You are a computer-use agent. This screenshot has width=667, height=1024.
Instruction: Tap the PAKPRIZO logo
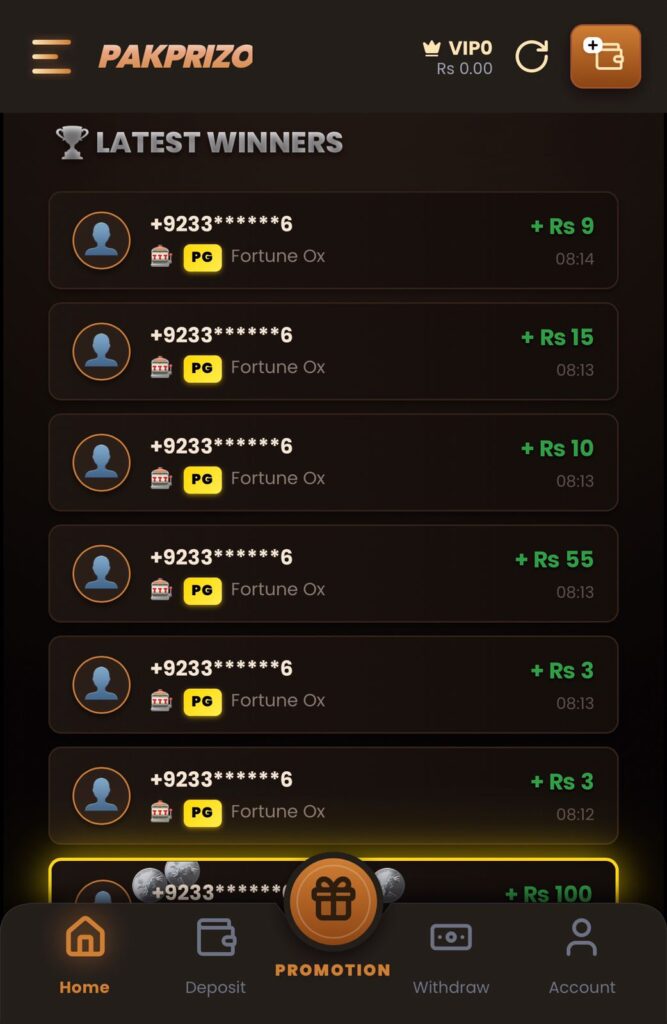[x=176, y=56]
